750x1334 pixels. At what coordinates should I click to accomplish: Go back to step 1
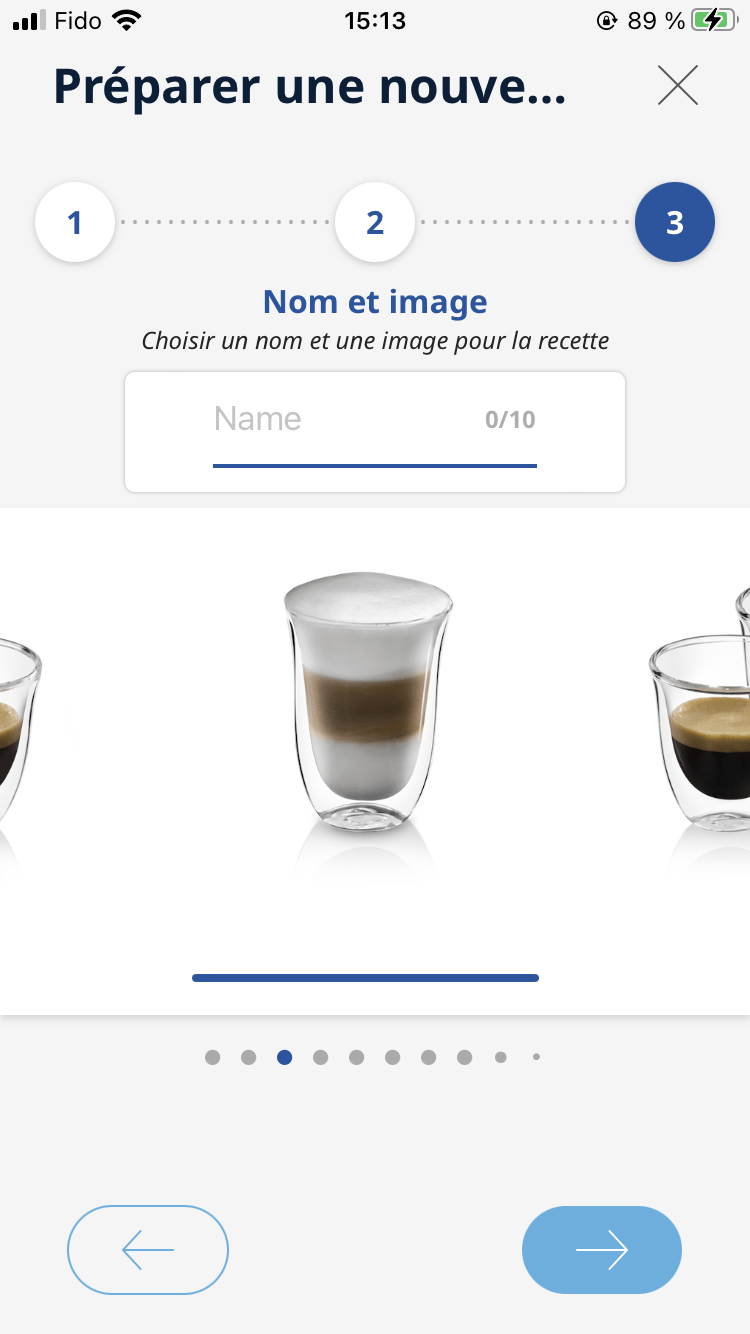coord(75,222)
